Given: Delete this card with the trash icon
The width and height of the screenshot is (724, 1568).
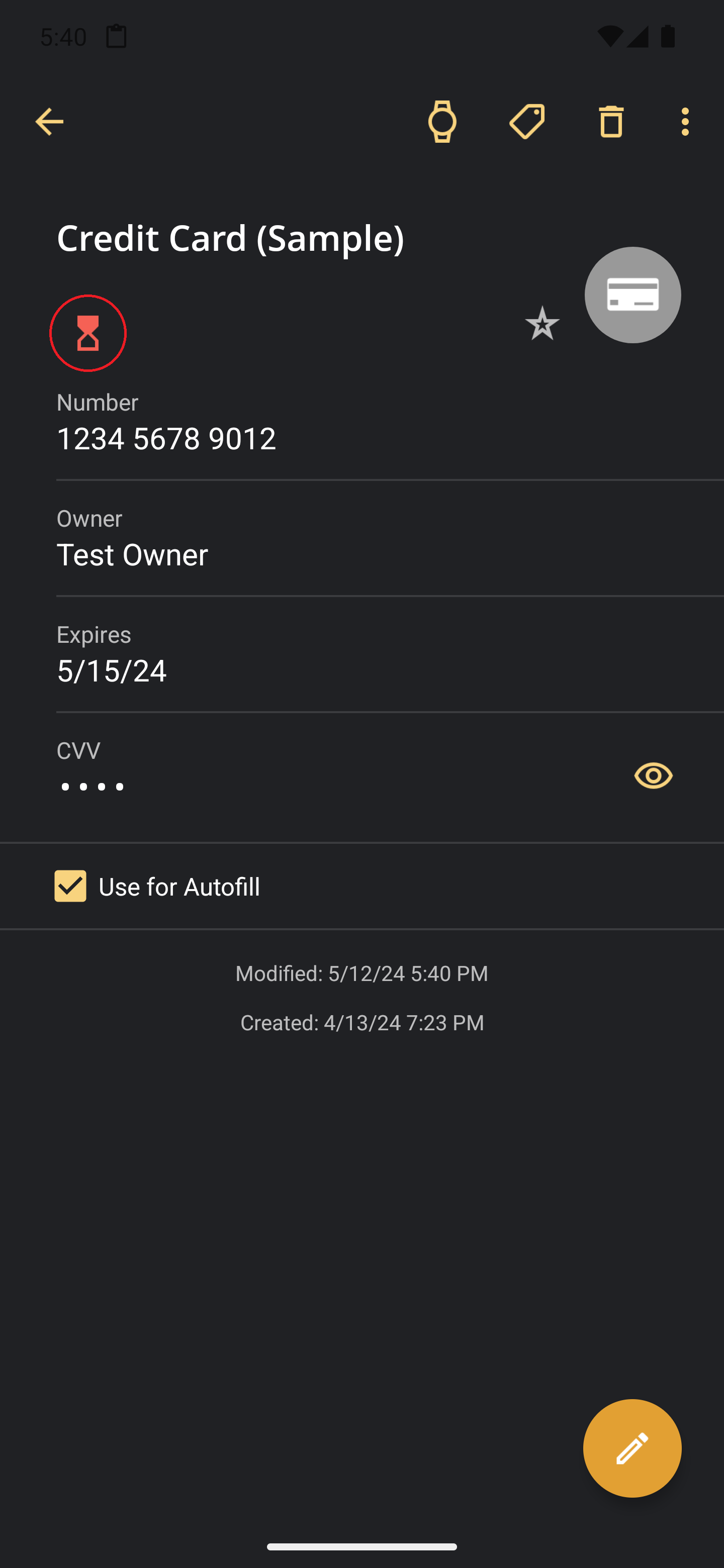Looking at the screenshot, I should [611, 122].
